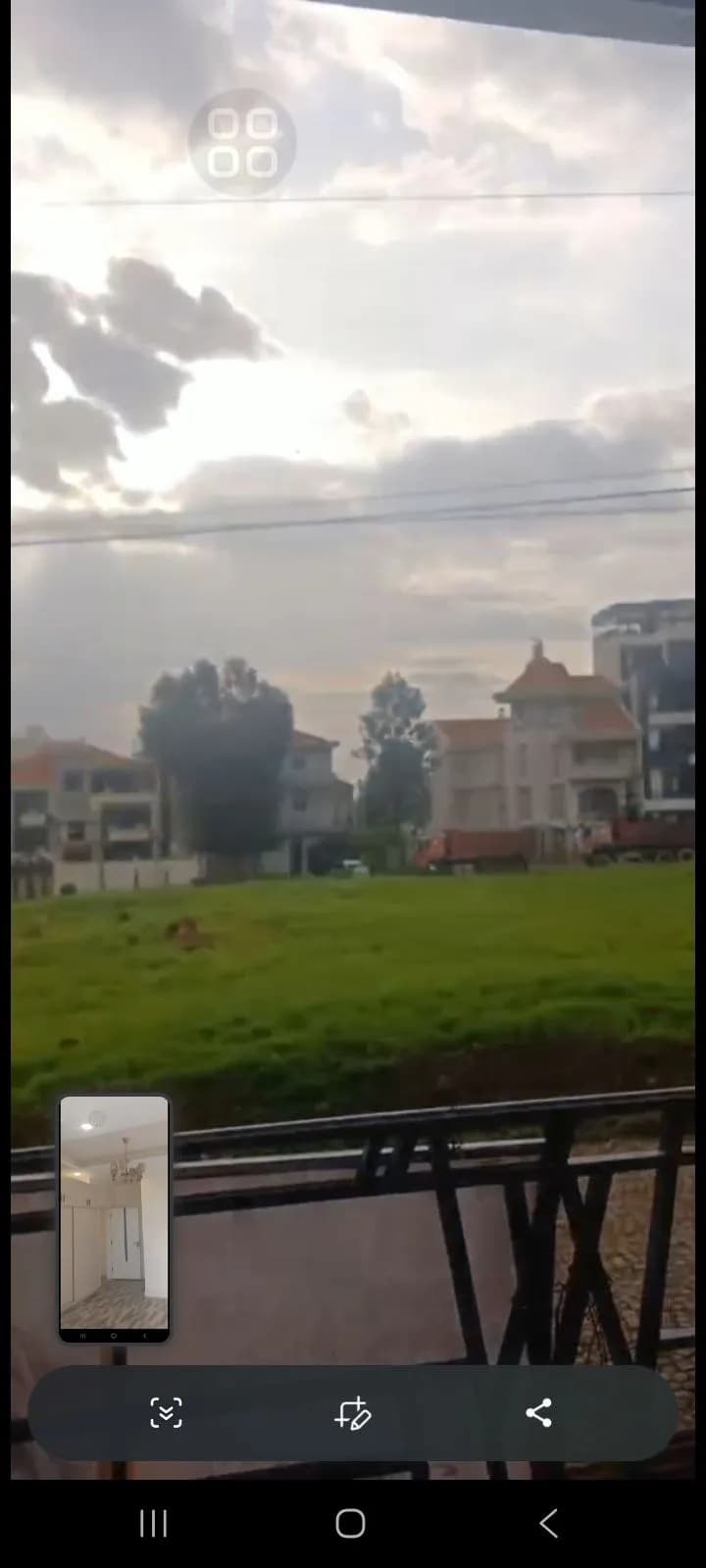Tap the scroll capture icon
Viewport: 706px width, 1568px height.
pos(166,1412)
